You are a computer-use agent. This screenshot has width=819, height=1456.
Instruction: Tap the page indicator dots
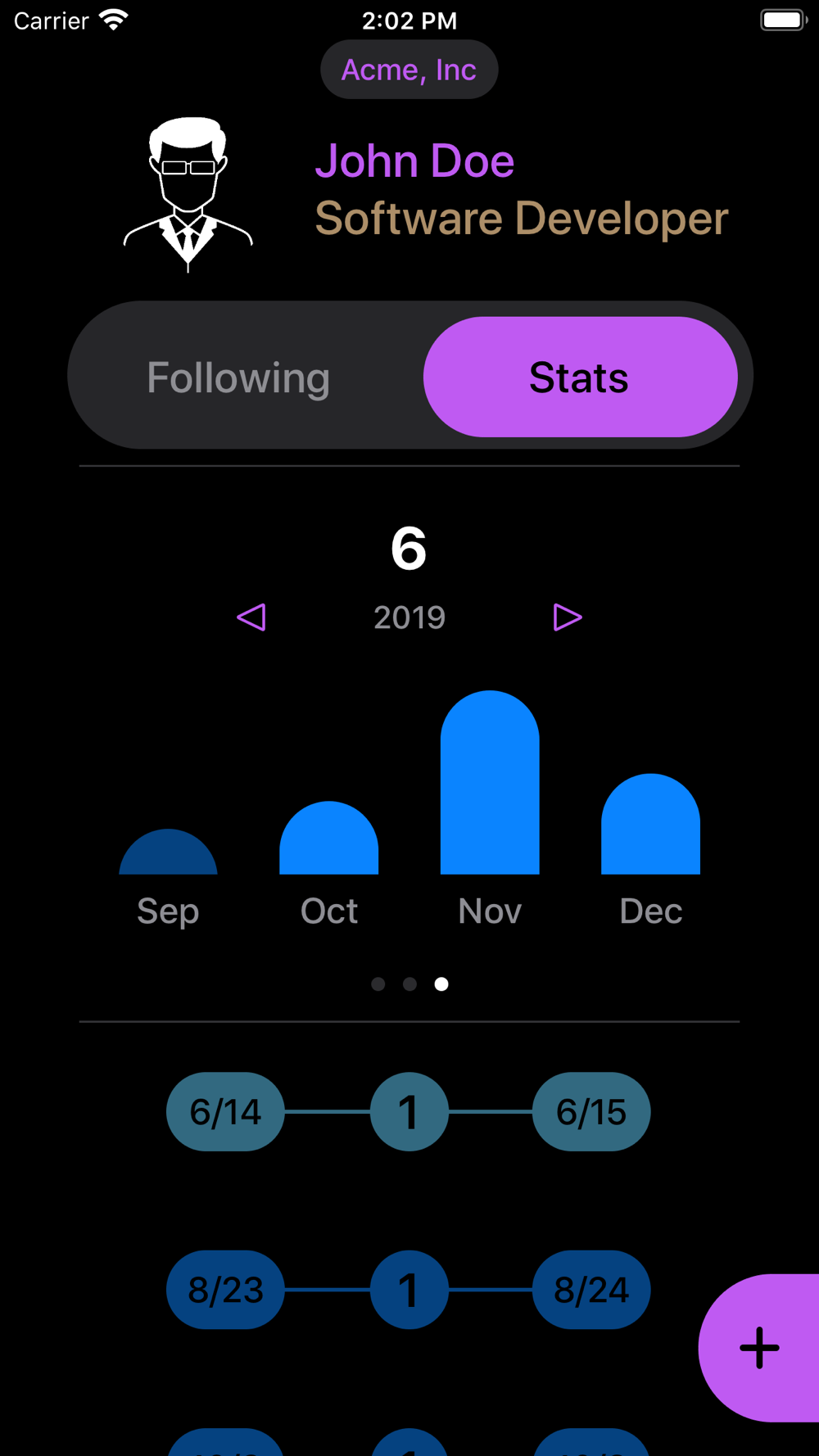pyautogui.click(x=409, y=984)
